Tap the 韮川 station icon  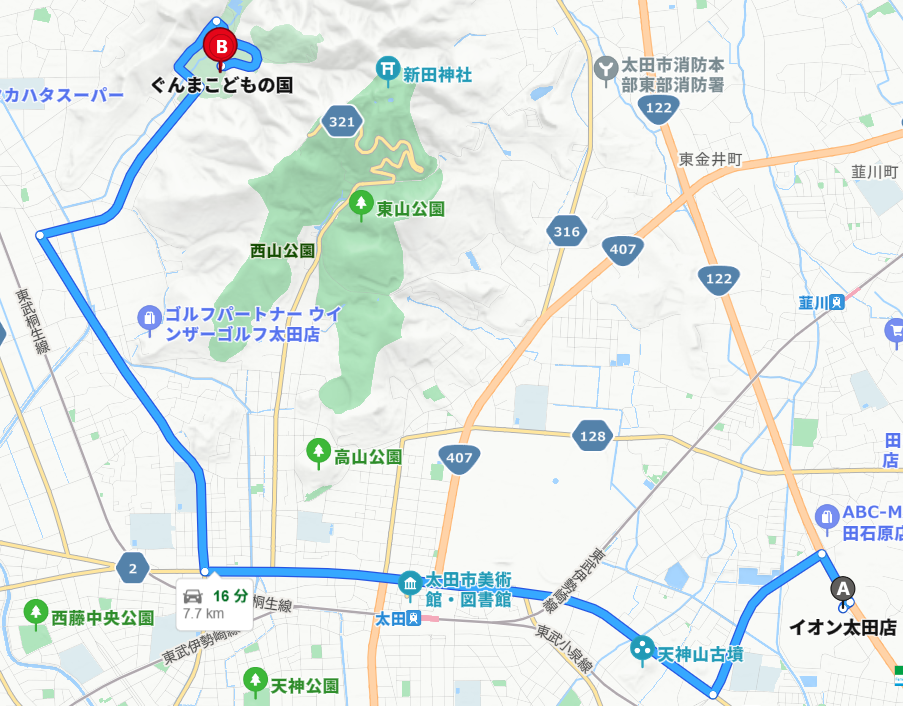coord(836,301)
